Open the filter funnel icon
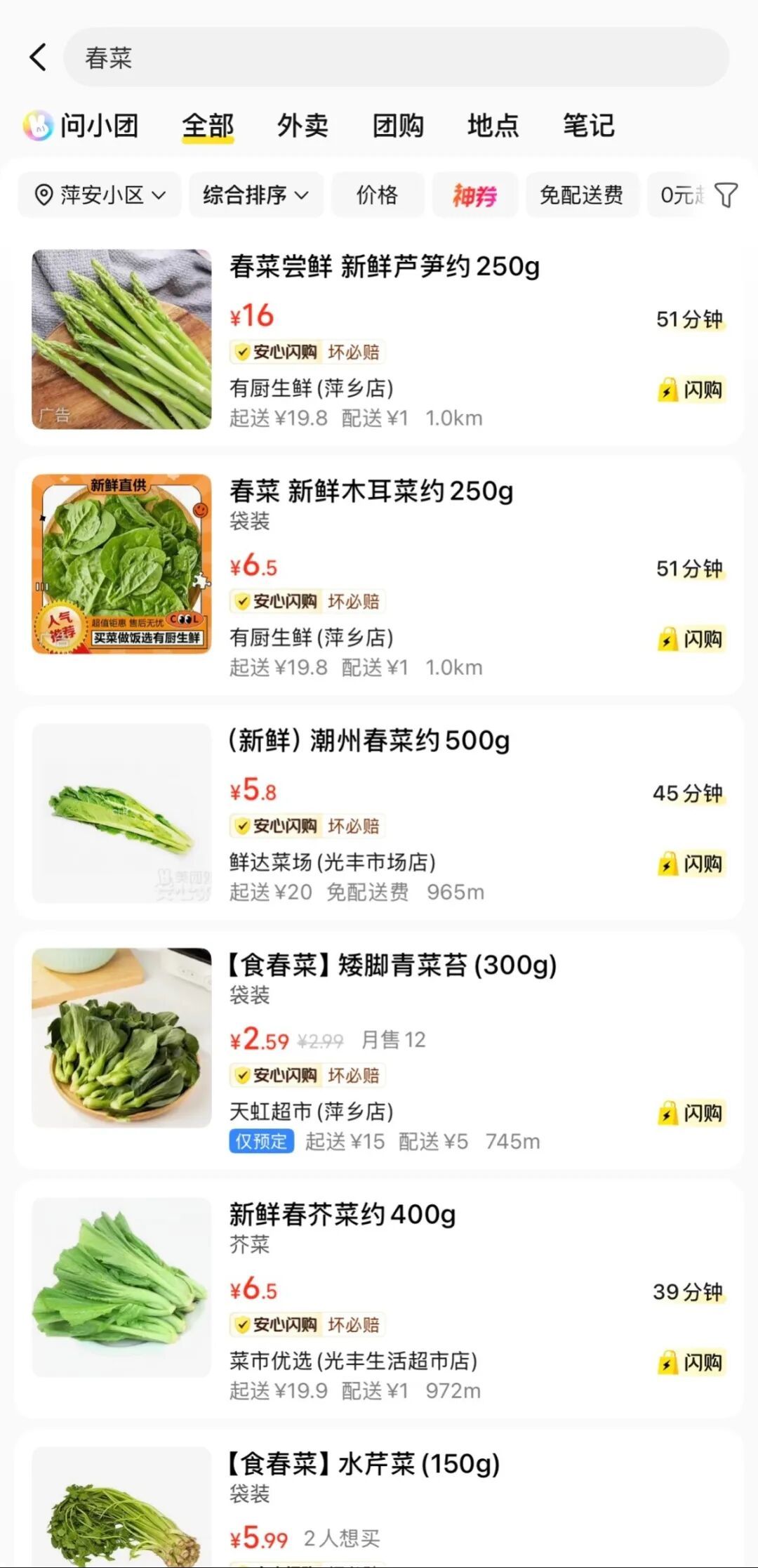The image size is (758, 1568). (x=726, y=195)
